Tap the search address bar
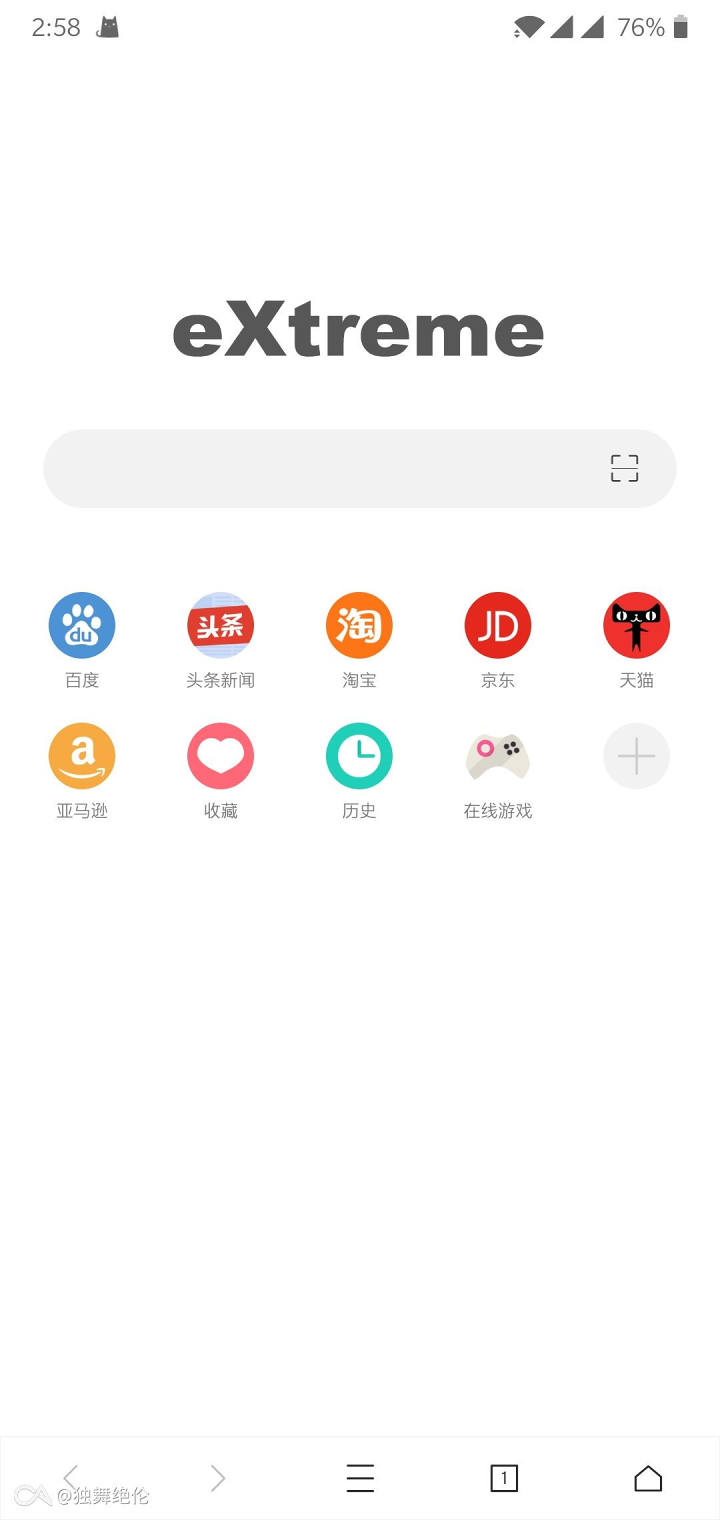720x1520 pixels. (320, 468)
